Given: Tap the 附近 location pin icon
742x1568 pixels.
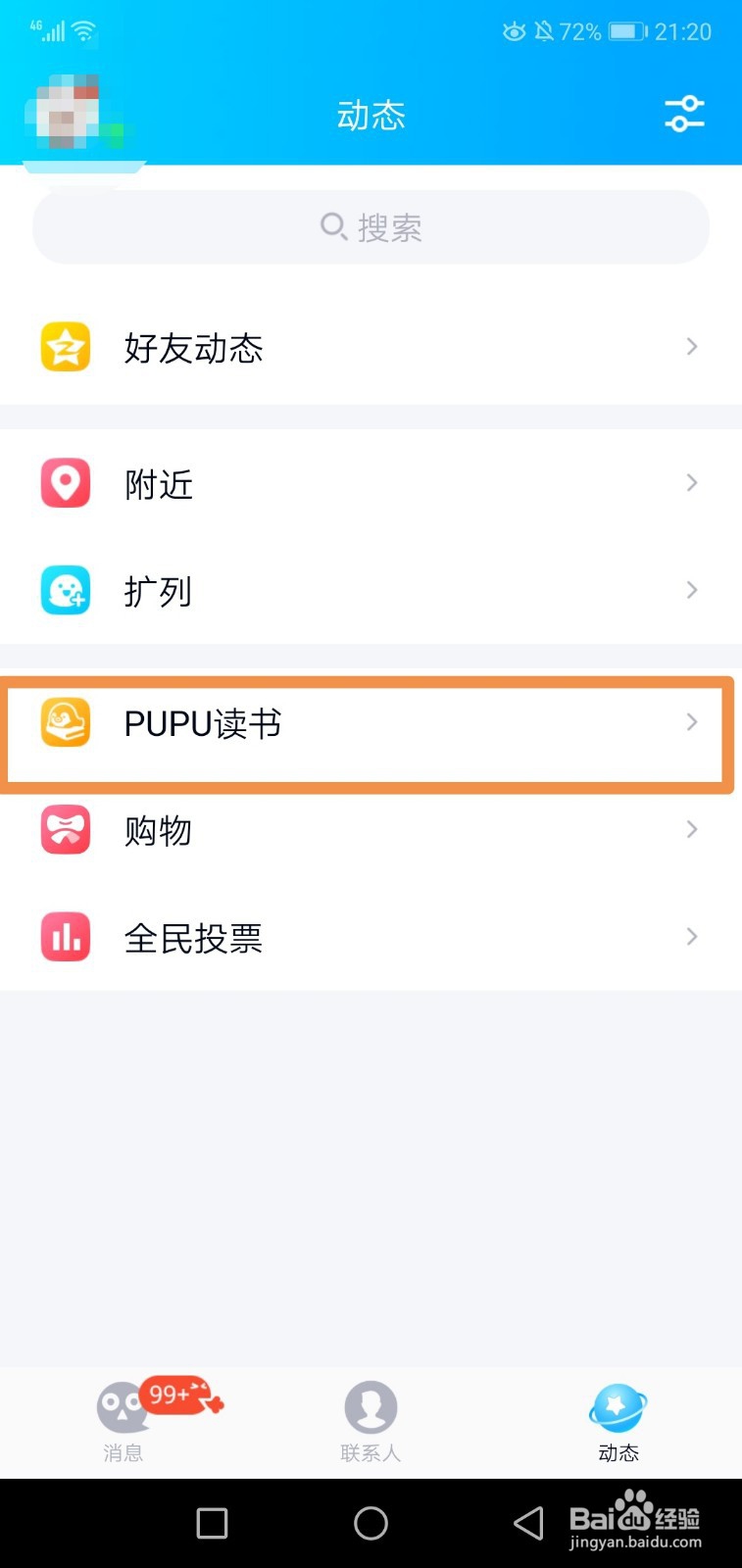Looking at the screenshot, I should pos(65,482).
